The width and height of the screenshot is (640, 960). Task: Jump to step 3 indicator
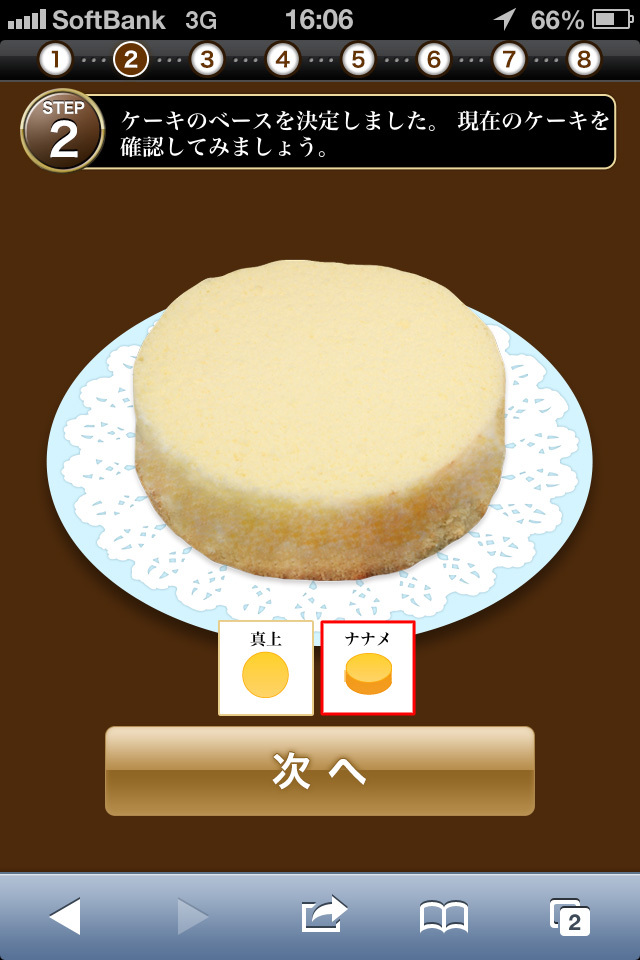pyautogui.click(x=207, y=59)
